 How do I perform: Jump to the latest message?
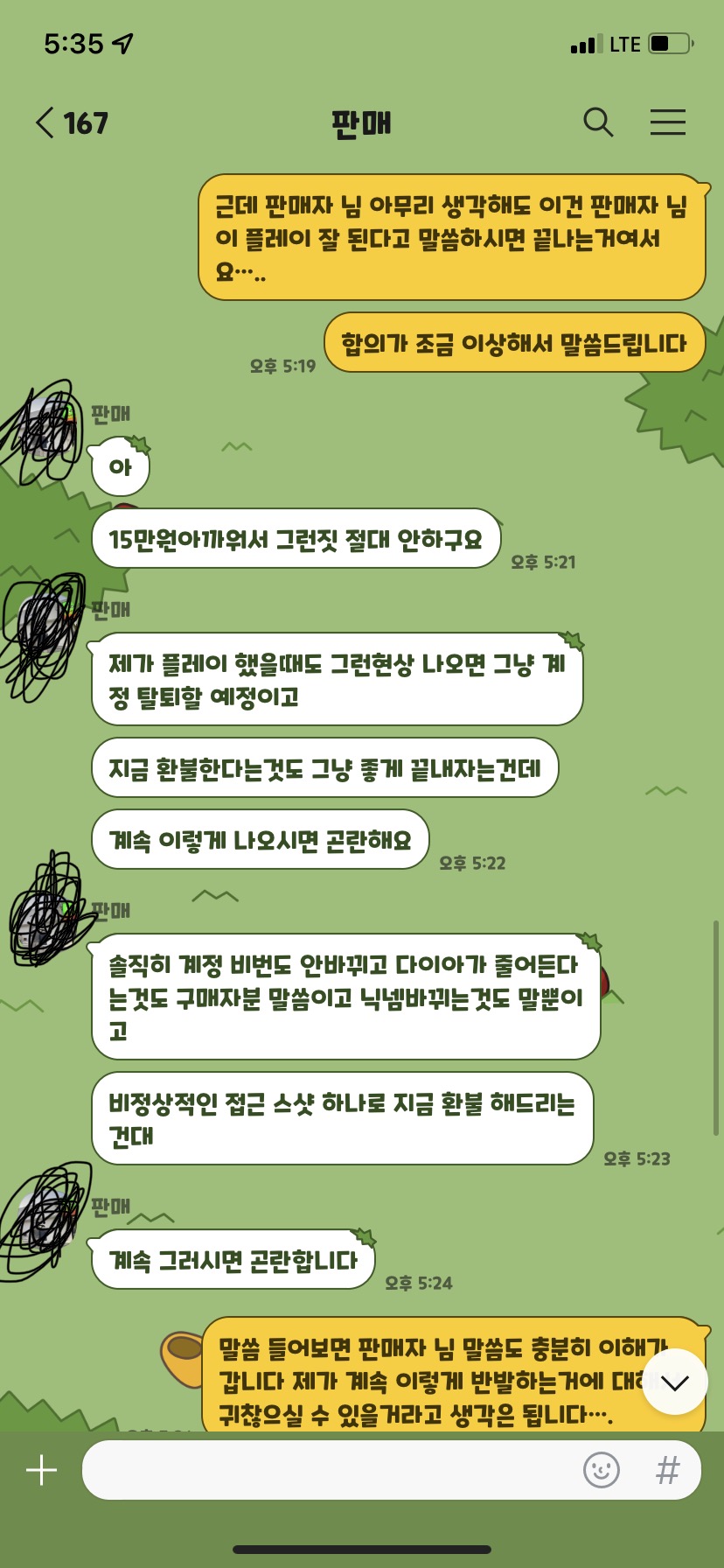(674, 1382)
